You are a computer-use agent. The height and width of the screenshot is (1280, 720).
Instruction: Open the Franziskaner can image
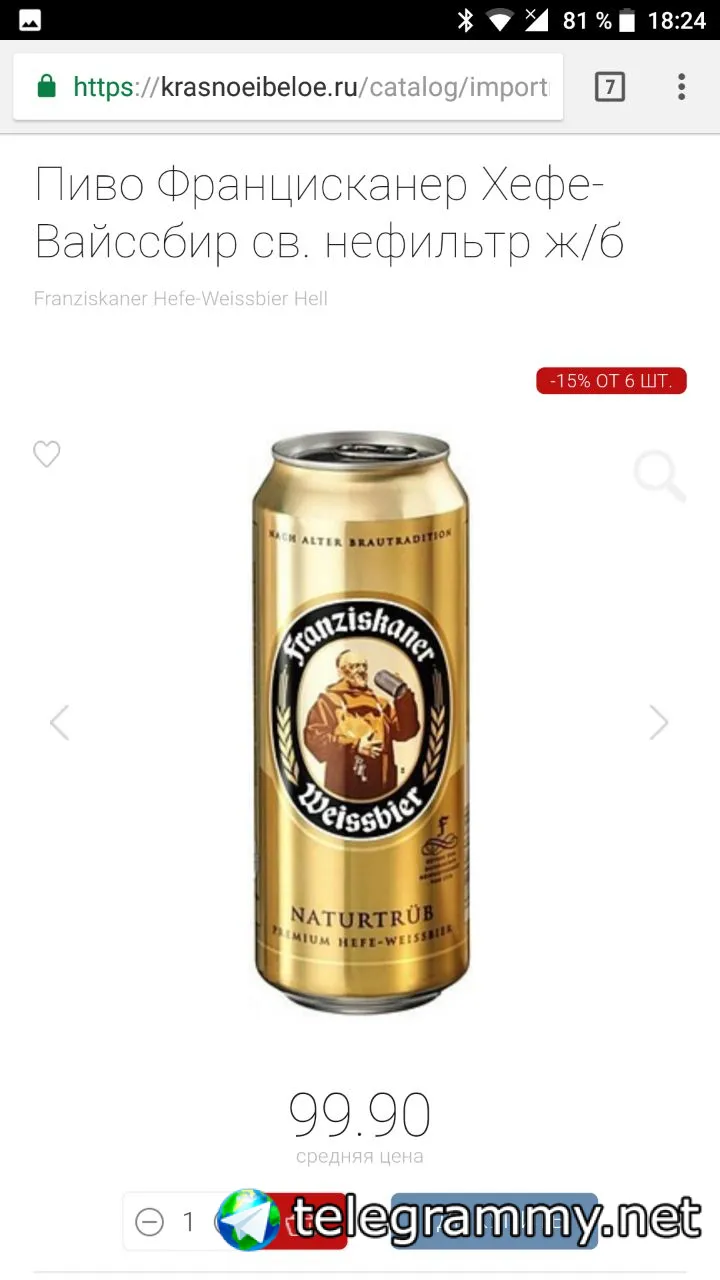[360, 720]
